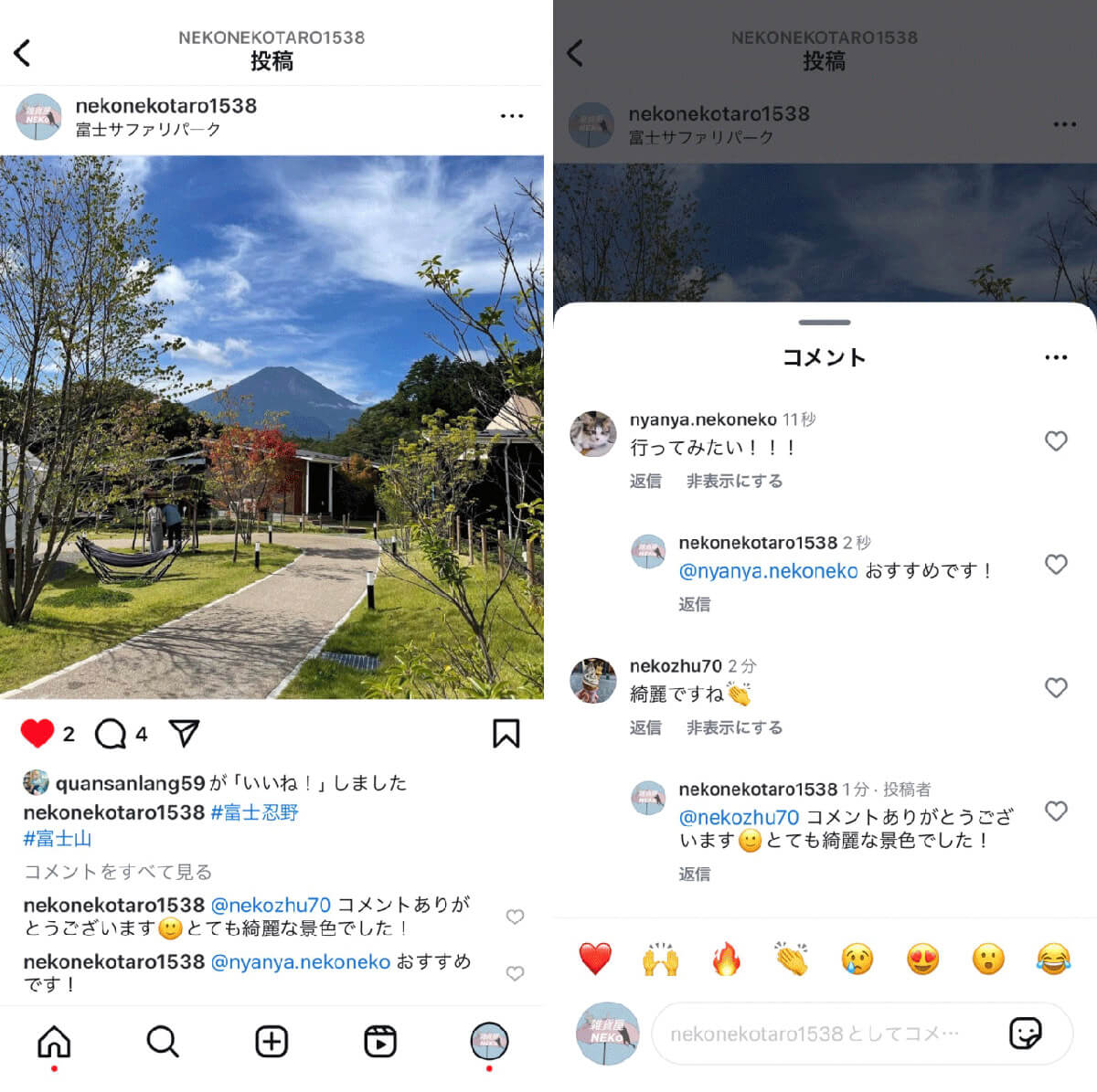Open the #富士山 hashtag

[x=57, y=839]
